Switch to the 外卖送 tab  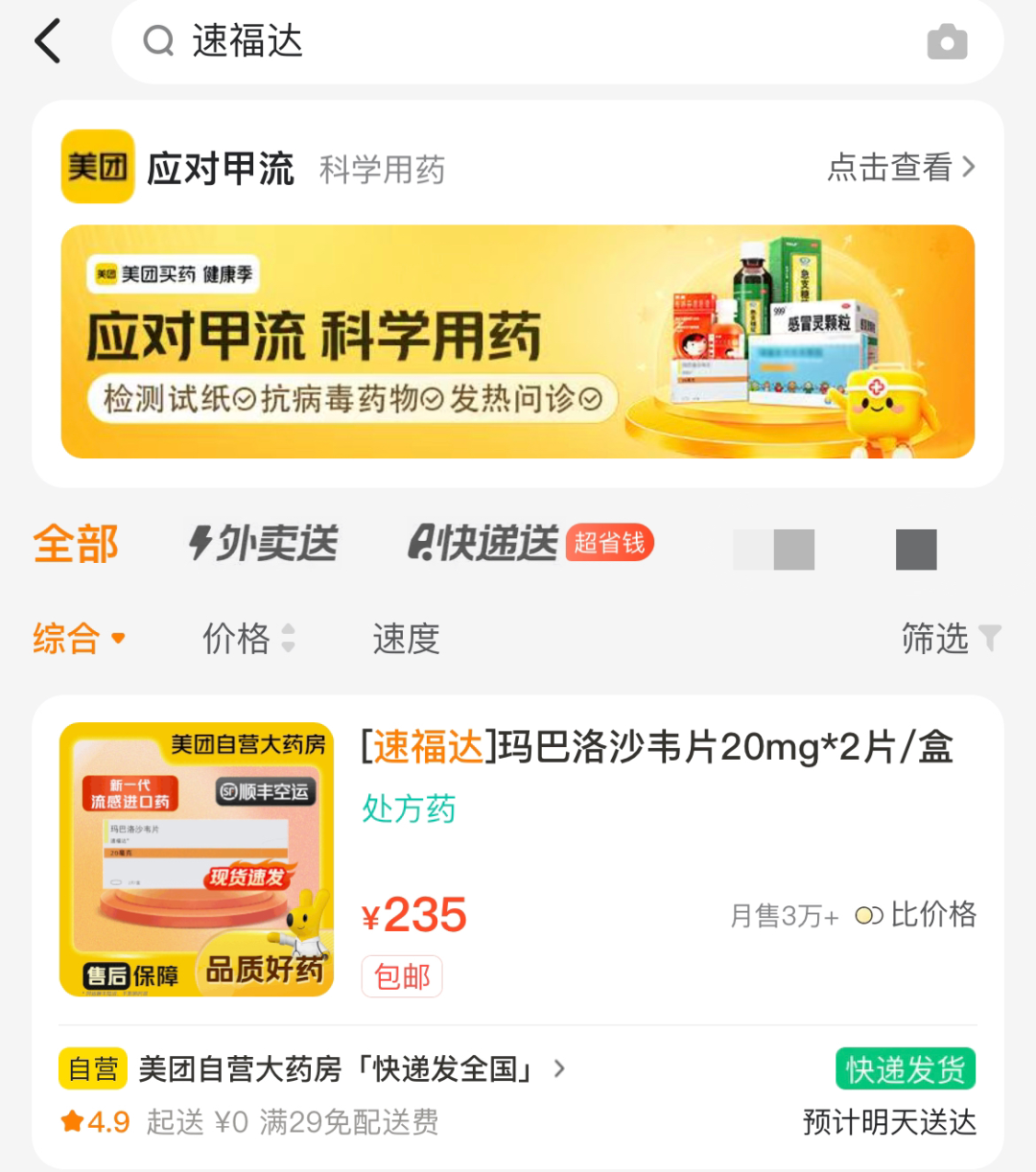(x=263, y=544)
